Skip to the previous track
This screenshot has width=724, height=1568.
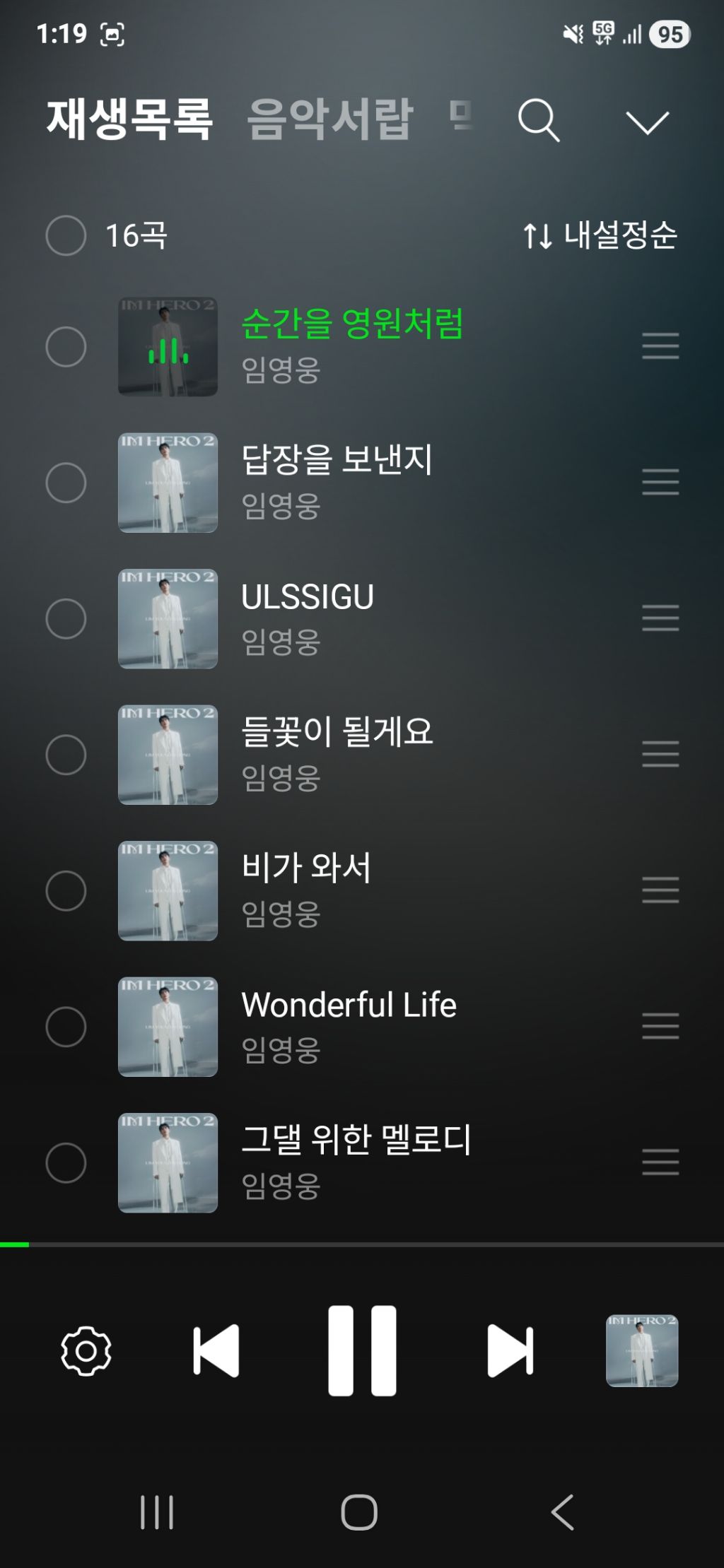click(x=216, y=1350)
